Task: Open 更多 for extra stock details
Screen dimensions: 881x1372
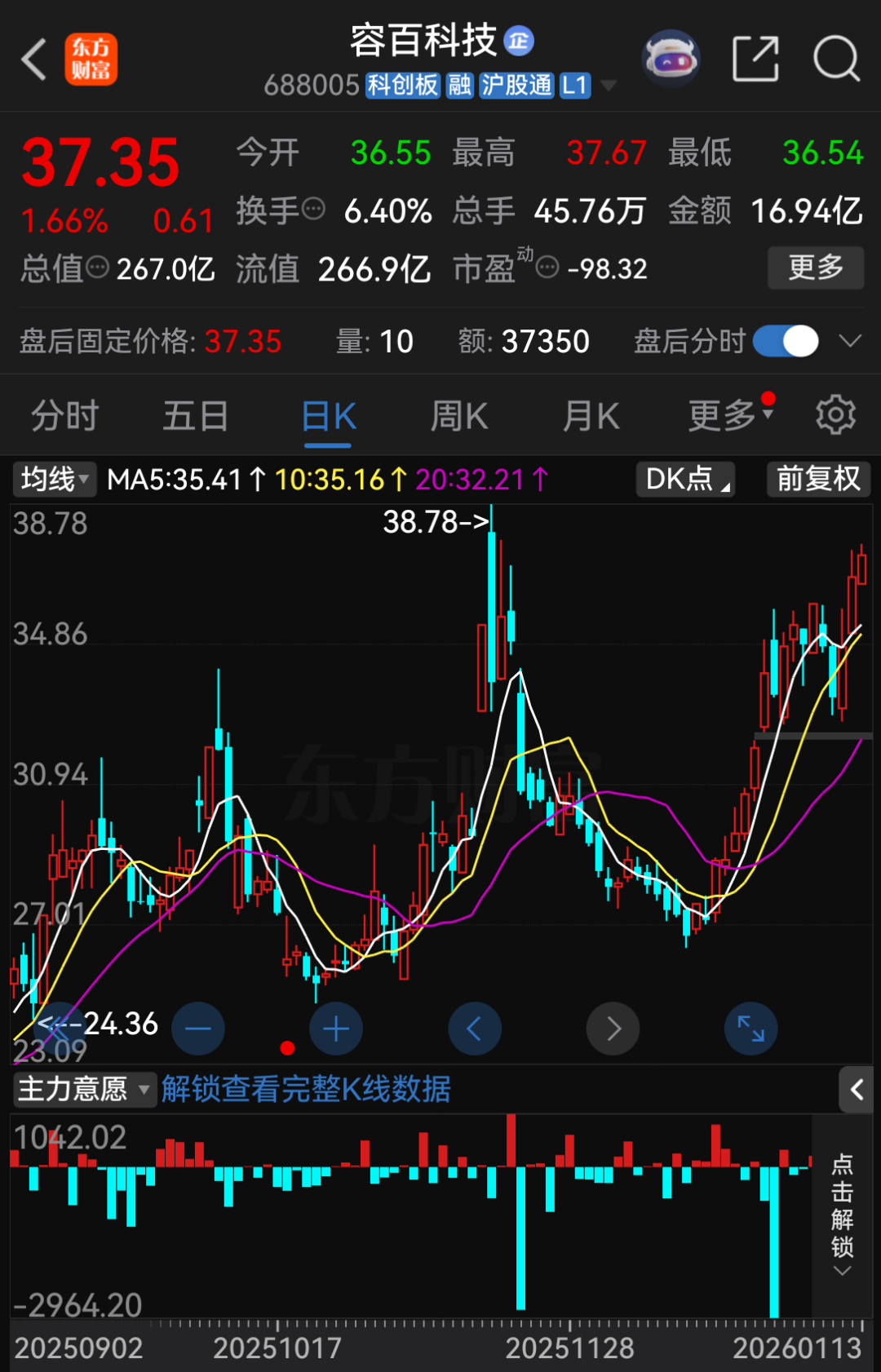Action: (x=816, y=268)
